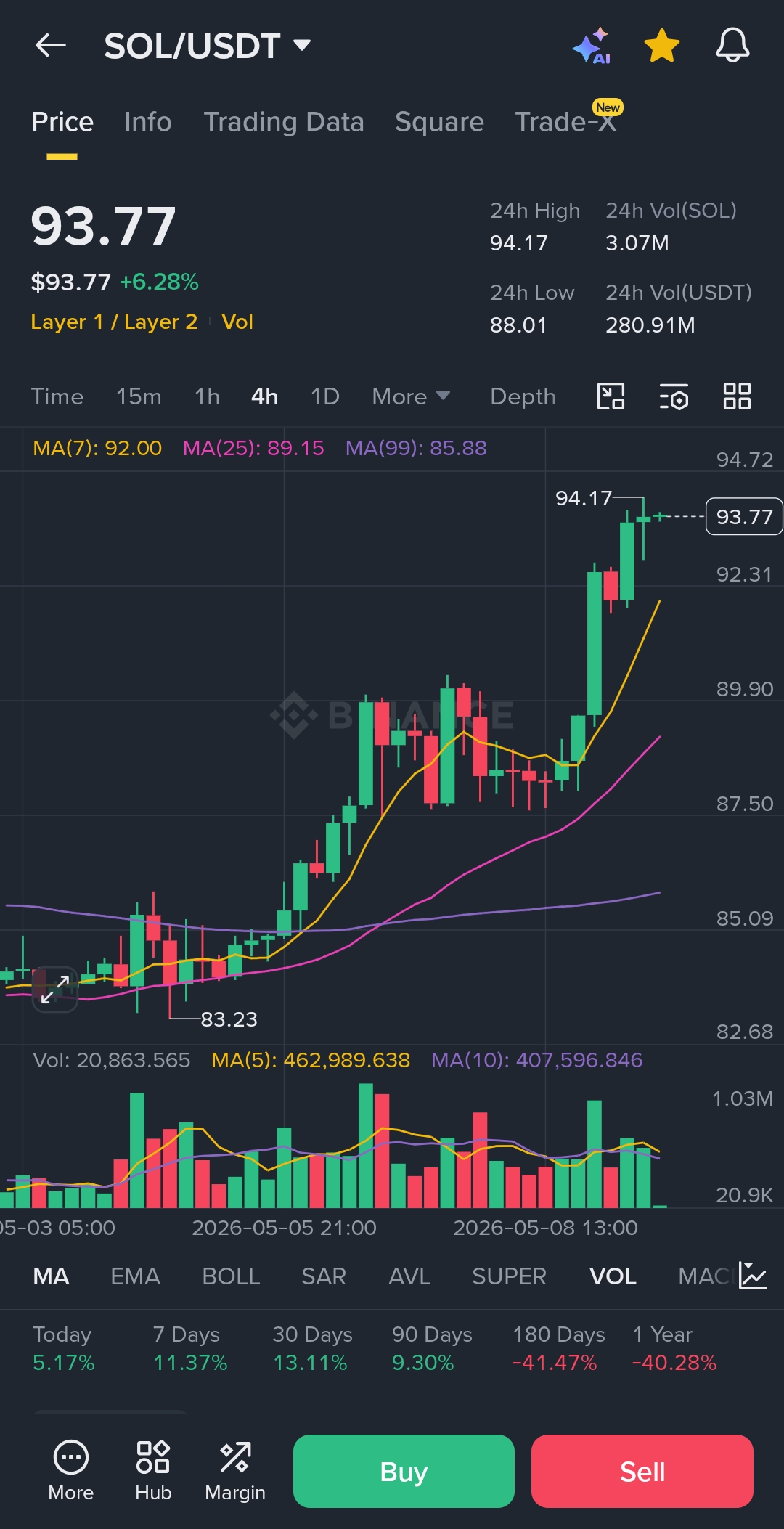Image resolution: width=784 pixels, height=1529 pixels.
Task: Switch to the Trading Data tab
Action: [284, 122]
